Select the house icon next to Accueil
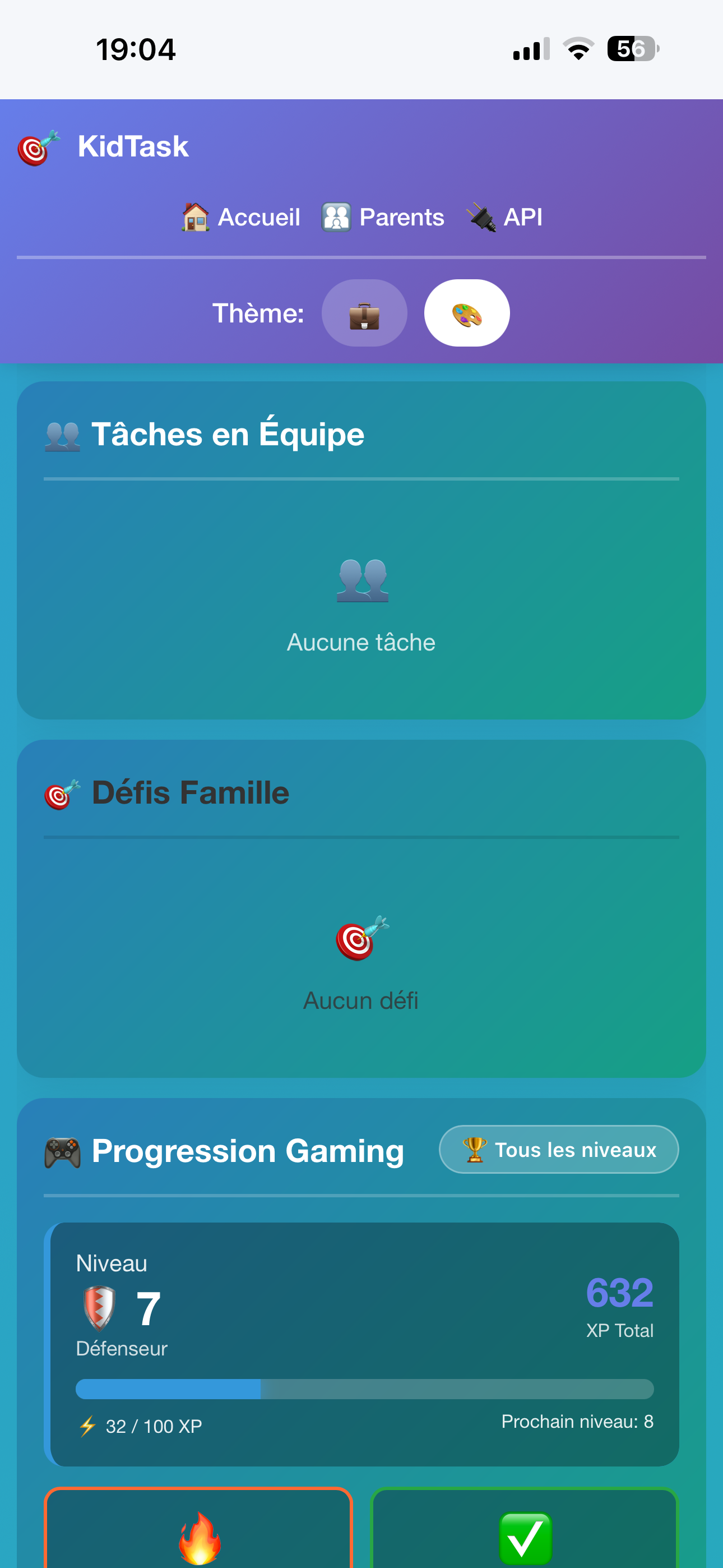Viewport: 723px width, 1568px height. (x=196, y=216)
